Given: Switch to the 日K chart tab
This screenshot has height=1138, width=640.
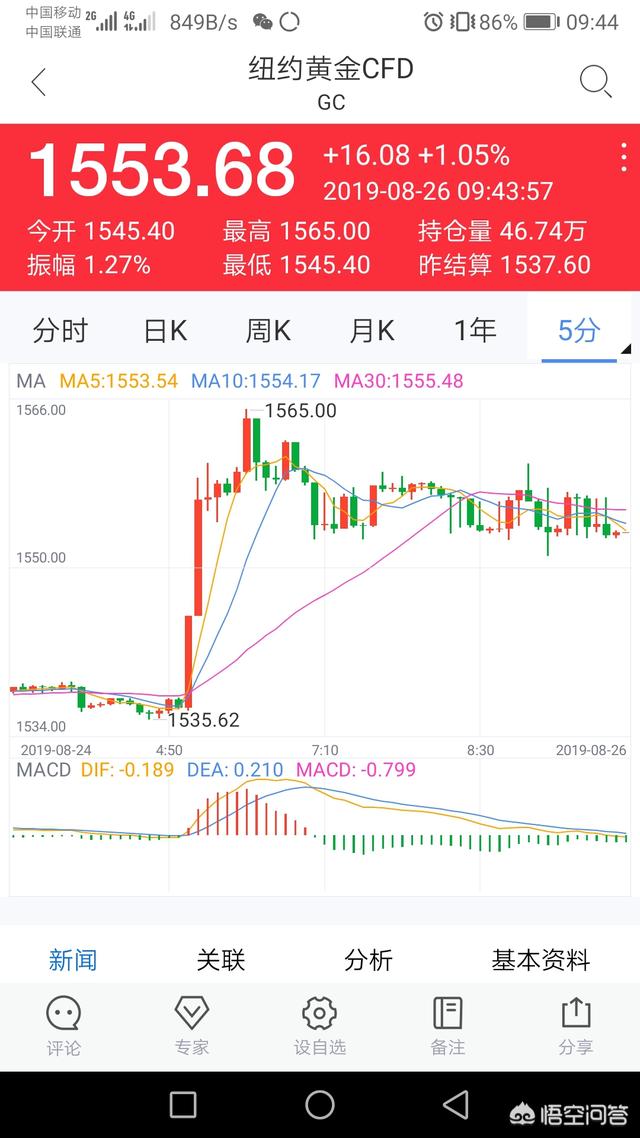Looking at the screenshot, I should pos(165,331).
